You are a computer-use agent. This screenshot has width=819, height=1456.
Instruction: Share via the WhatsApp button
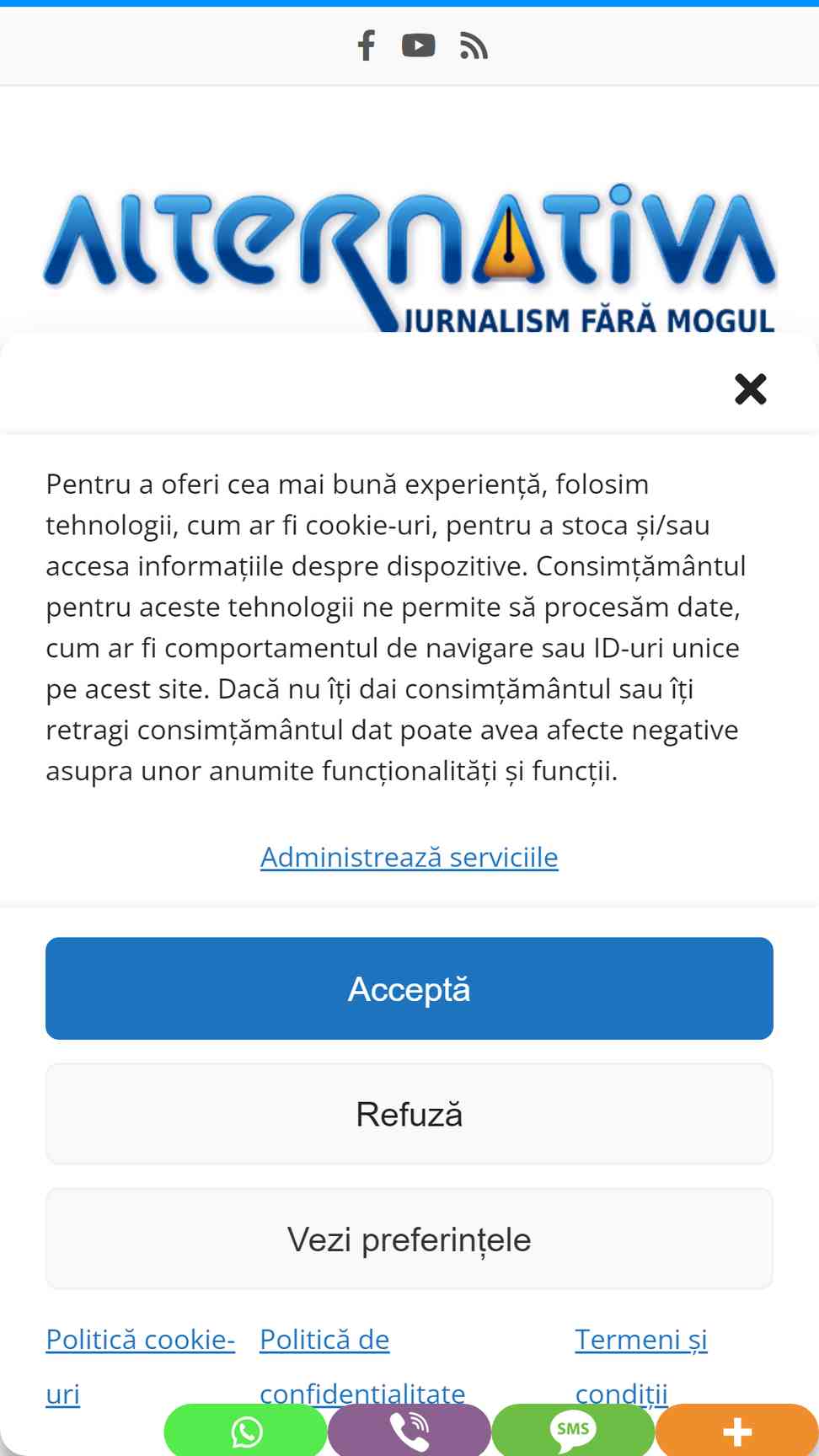[x=245, y=1431]
